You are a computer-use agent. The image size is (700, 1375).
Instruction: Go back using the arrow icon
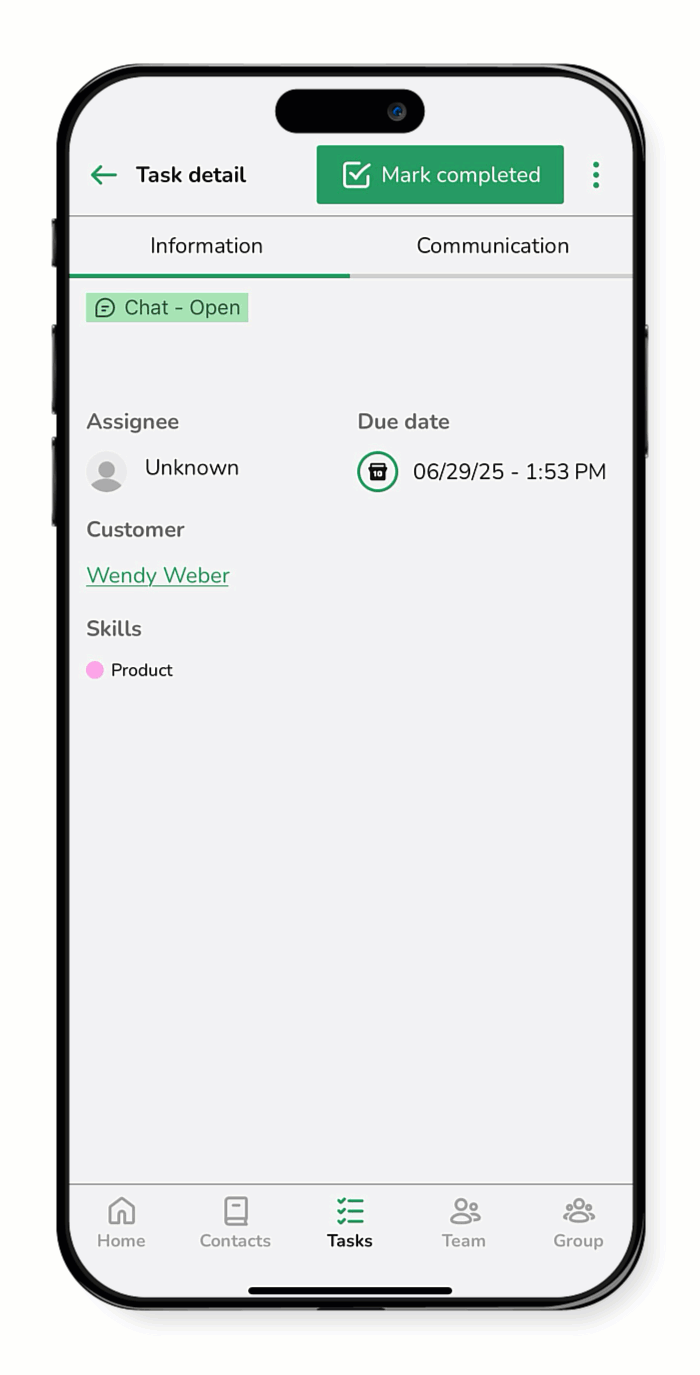(104, 175)
